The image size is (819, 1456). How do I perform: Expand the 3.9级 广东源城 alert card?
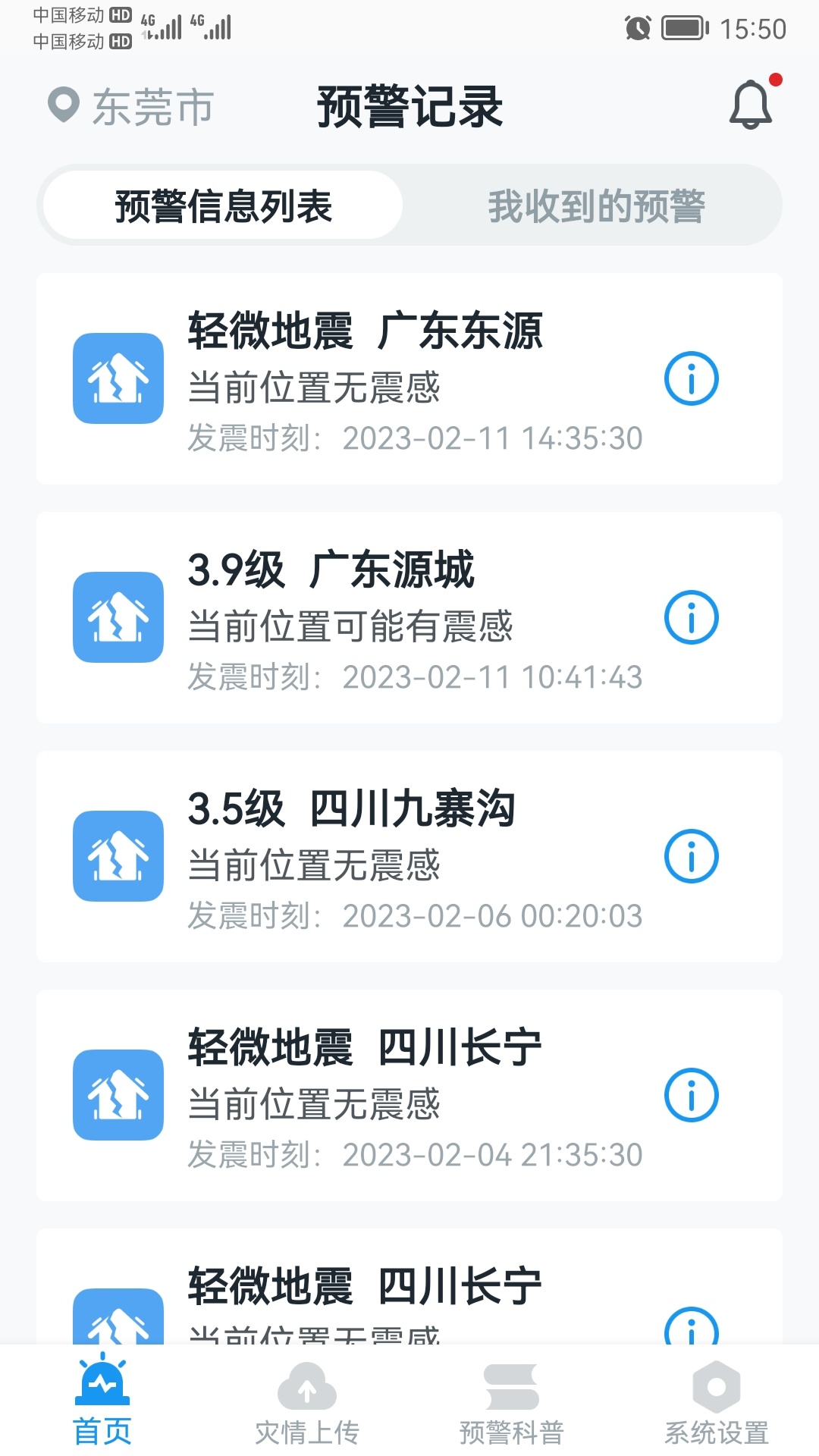pos(409,618)
